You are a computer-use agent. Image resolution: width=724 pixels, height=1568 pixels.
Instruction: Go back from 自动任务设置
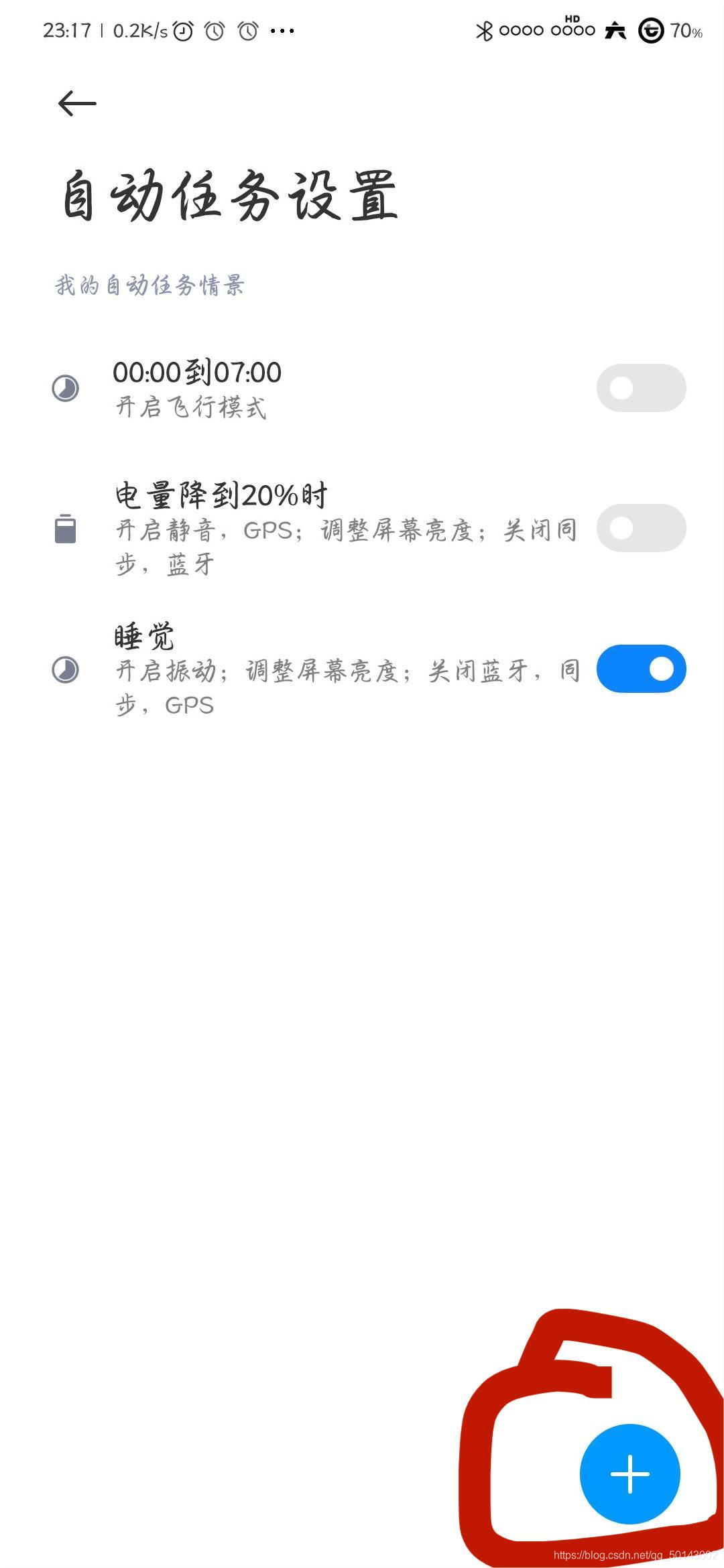coord(77,104)
